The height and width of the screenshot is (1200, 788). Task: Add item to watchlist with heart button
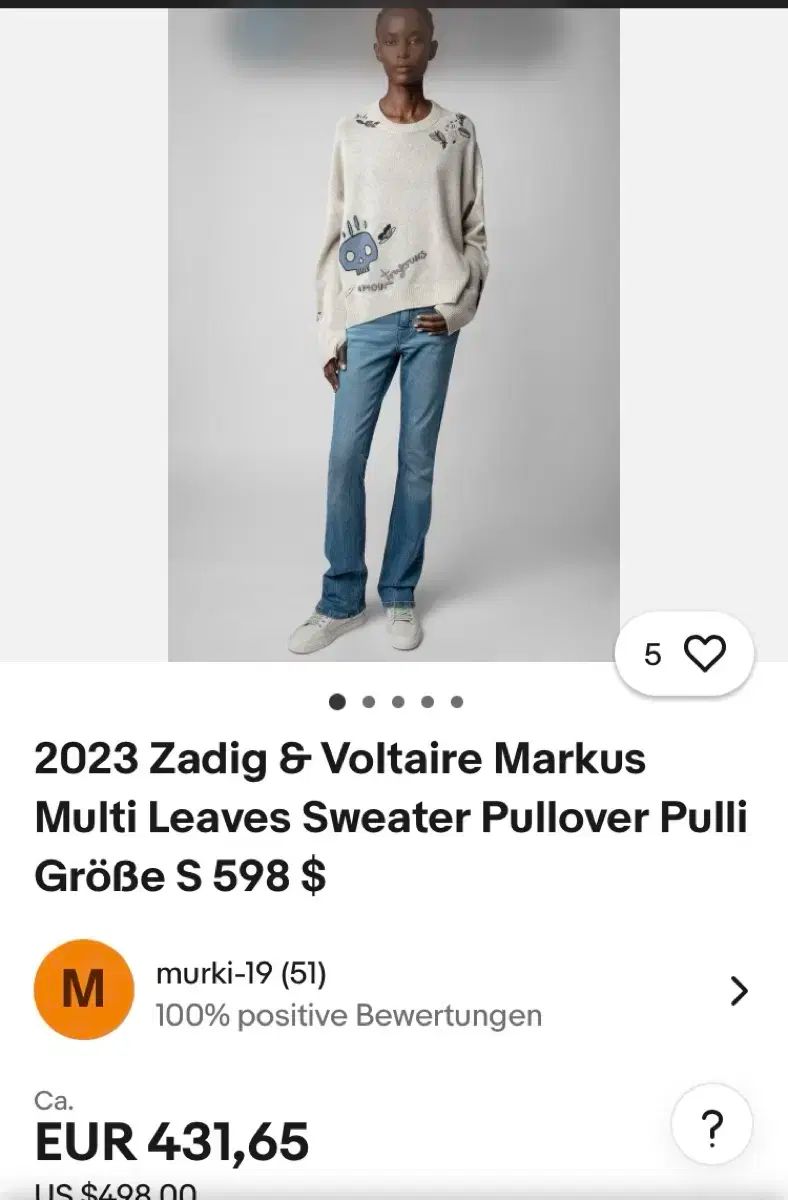click(x=704, y=654)
